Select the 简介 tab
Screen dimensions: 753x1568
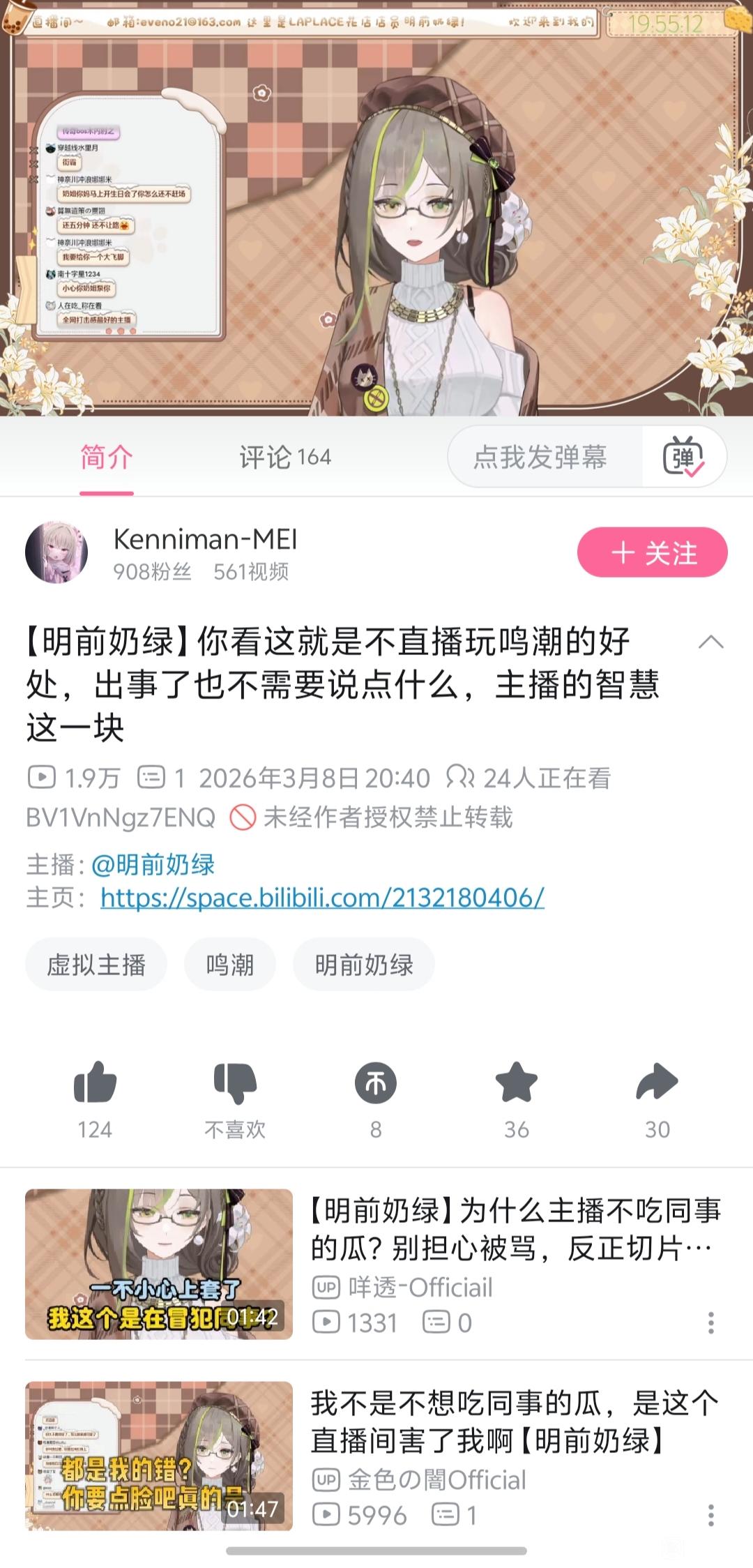click(x=106, y=458)
